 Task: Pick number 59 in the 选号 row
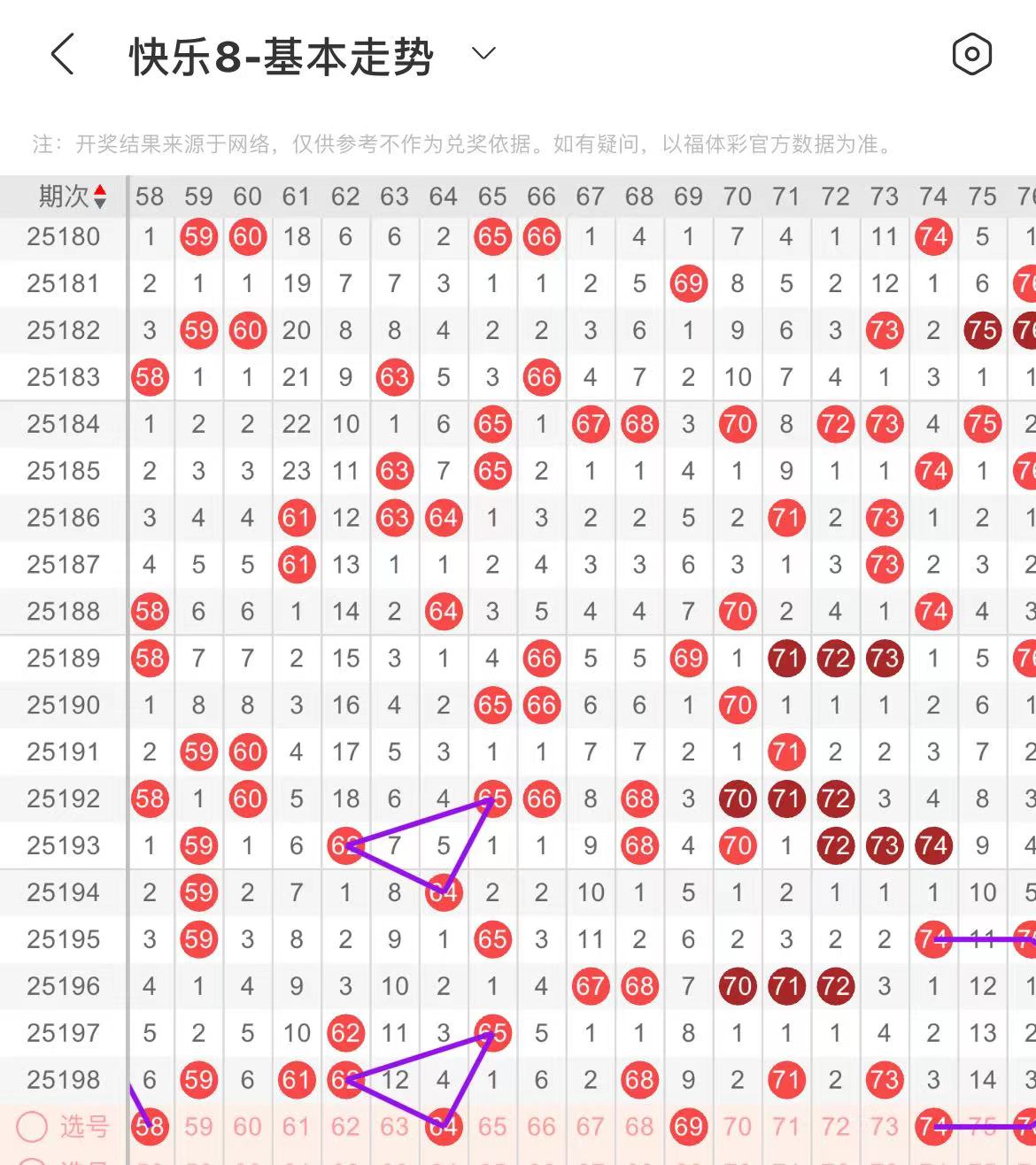198,1127
